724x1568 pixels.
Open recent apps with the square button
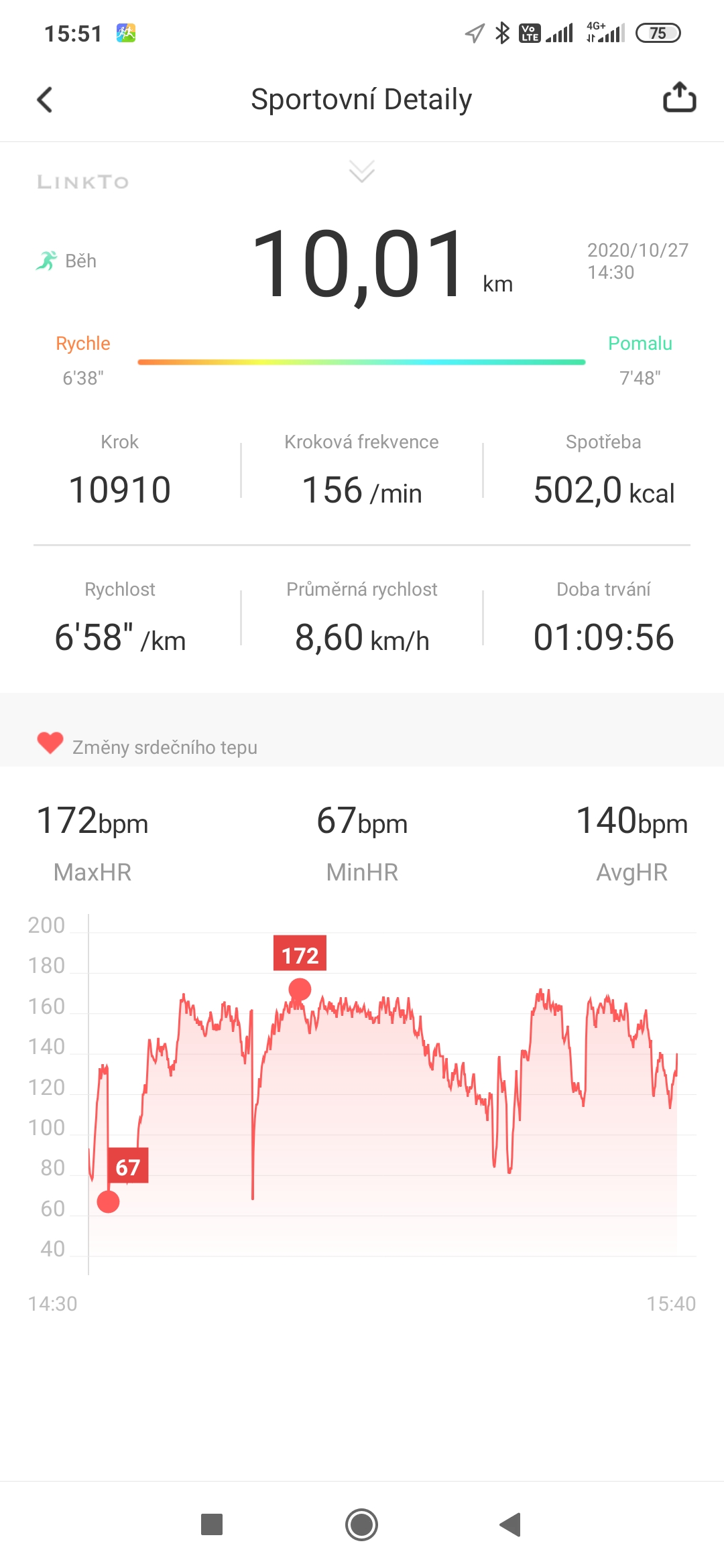[x=212, y=1524]
